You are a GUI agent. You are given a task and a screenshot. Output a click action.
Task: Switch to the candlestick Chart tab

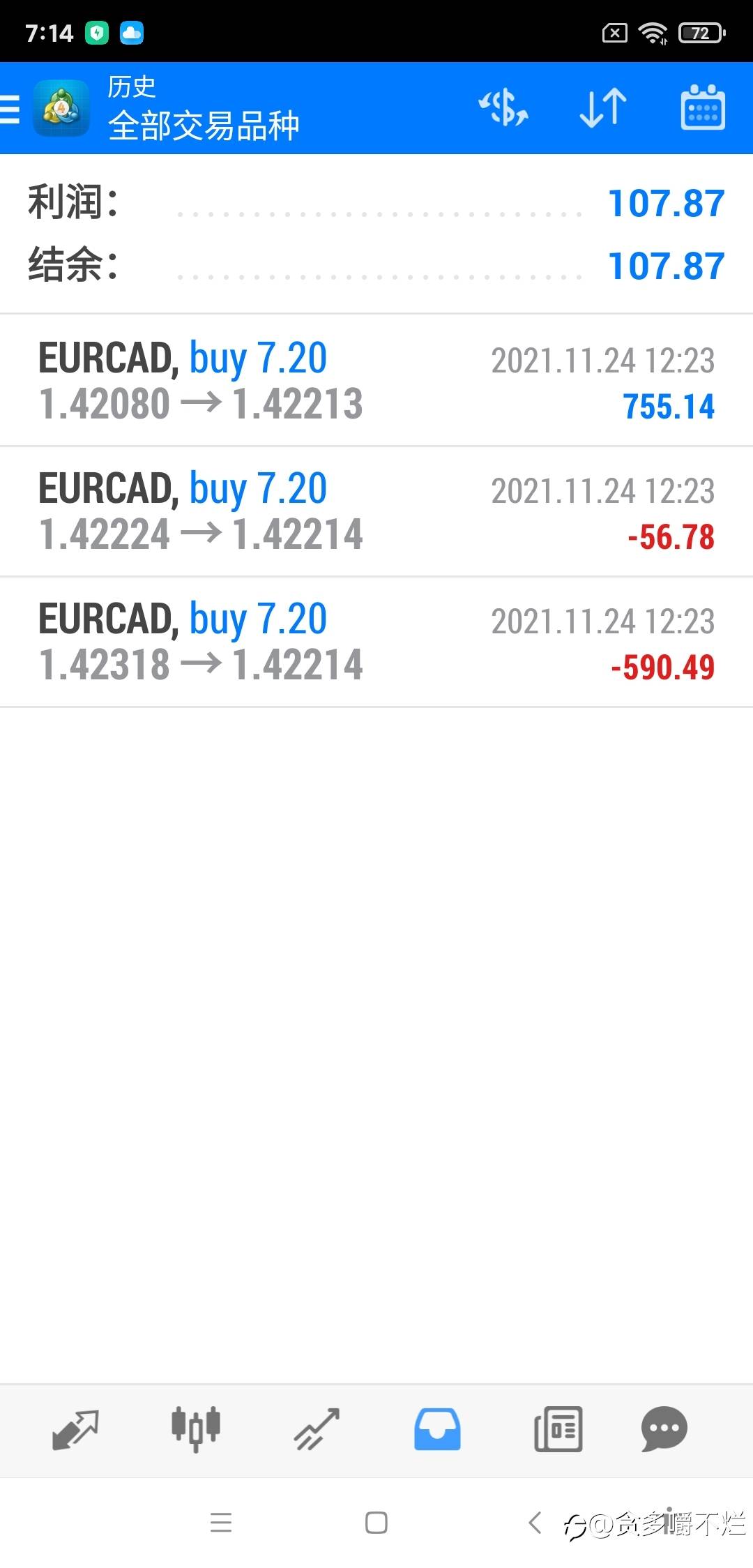[x=196, y=1428]
